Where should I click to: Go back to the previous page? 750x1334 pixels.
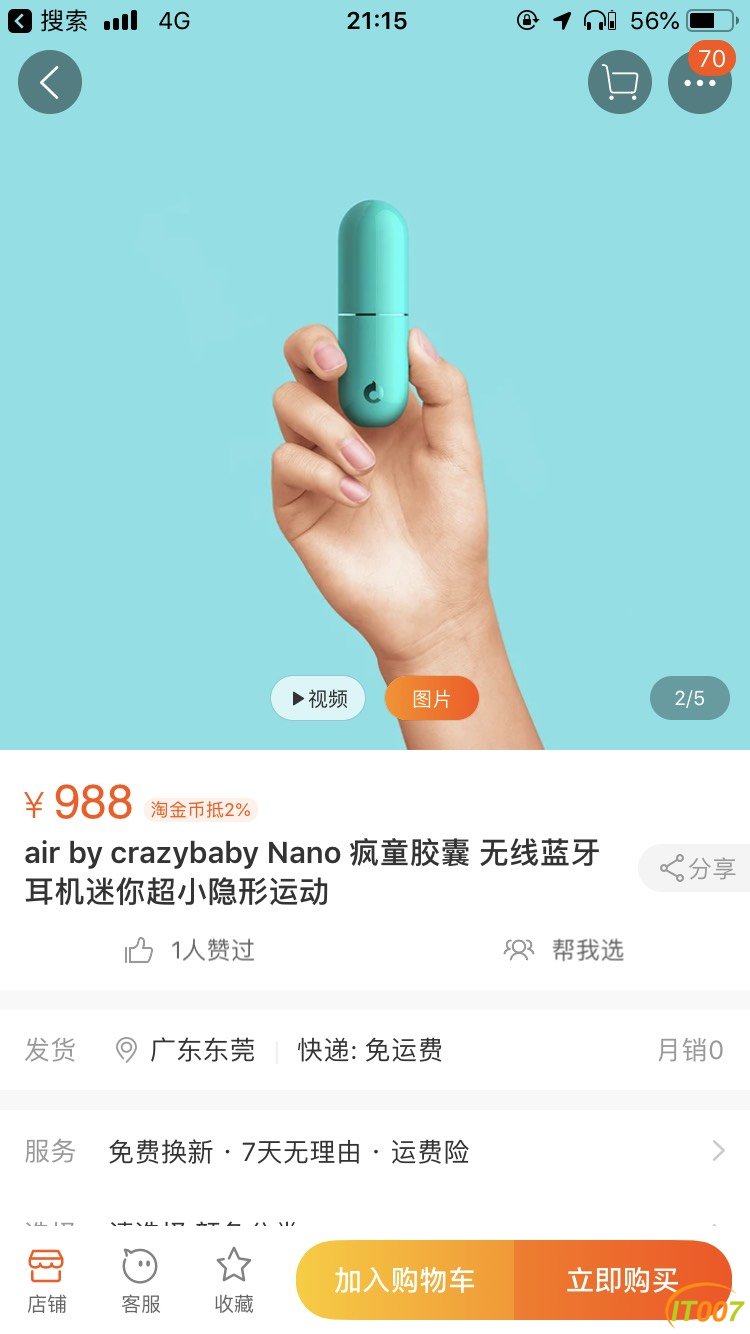[50, 82]
